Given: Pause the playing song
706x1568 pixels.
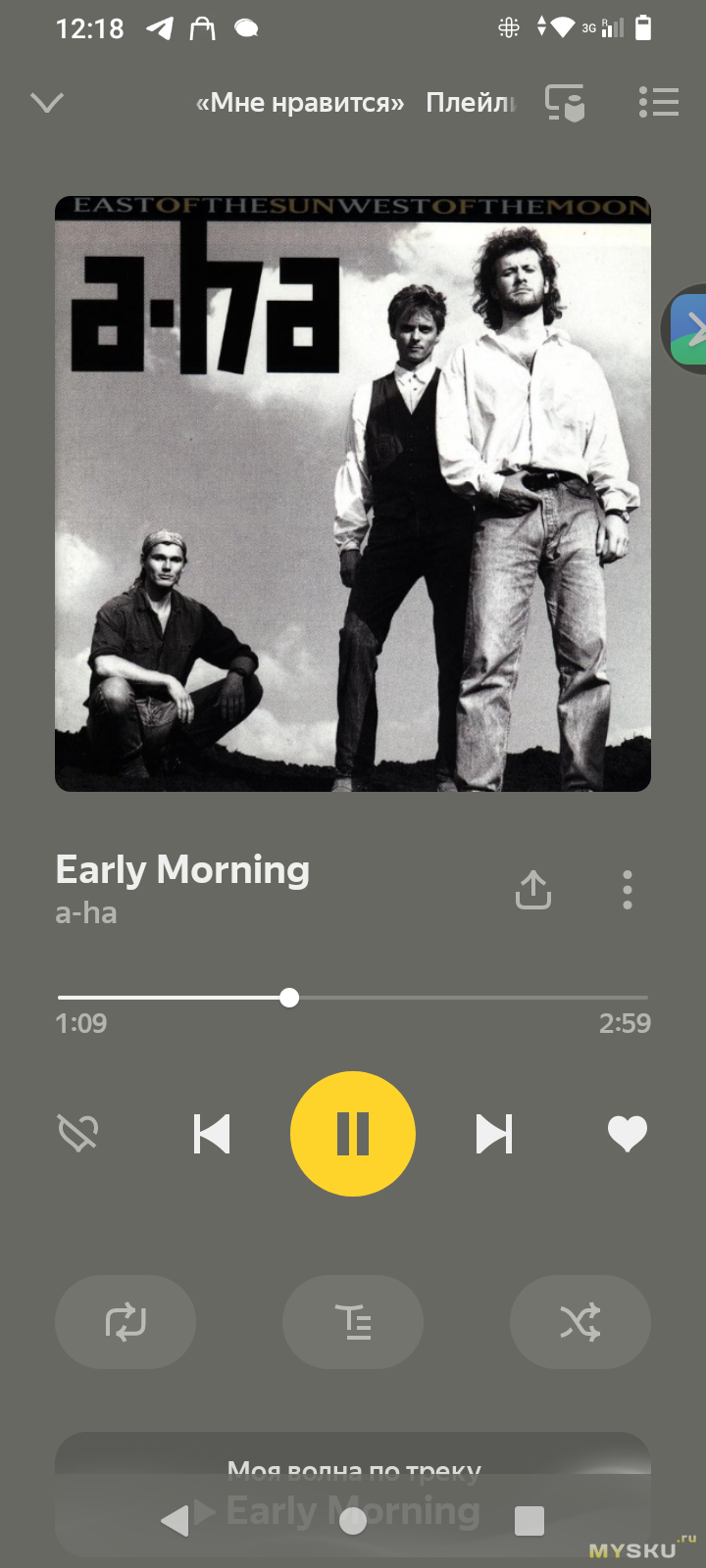Looking at the screenshot, I should (x=353, y=1134).
